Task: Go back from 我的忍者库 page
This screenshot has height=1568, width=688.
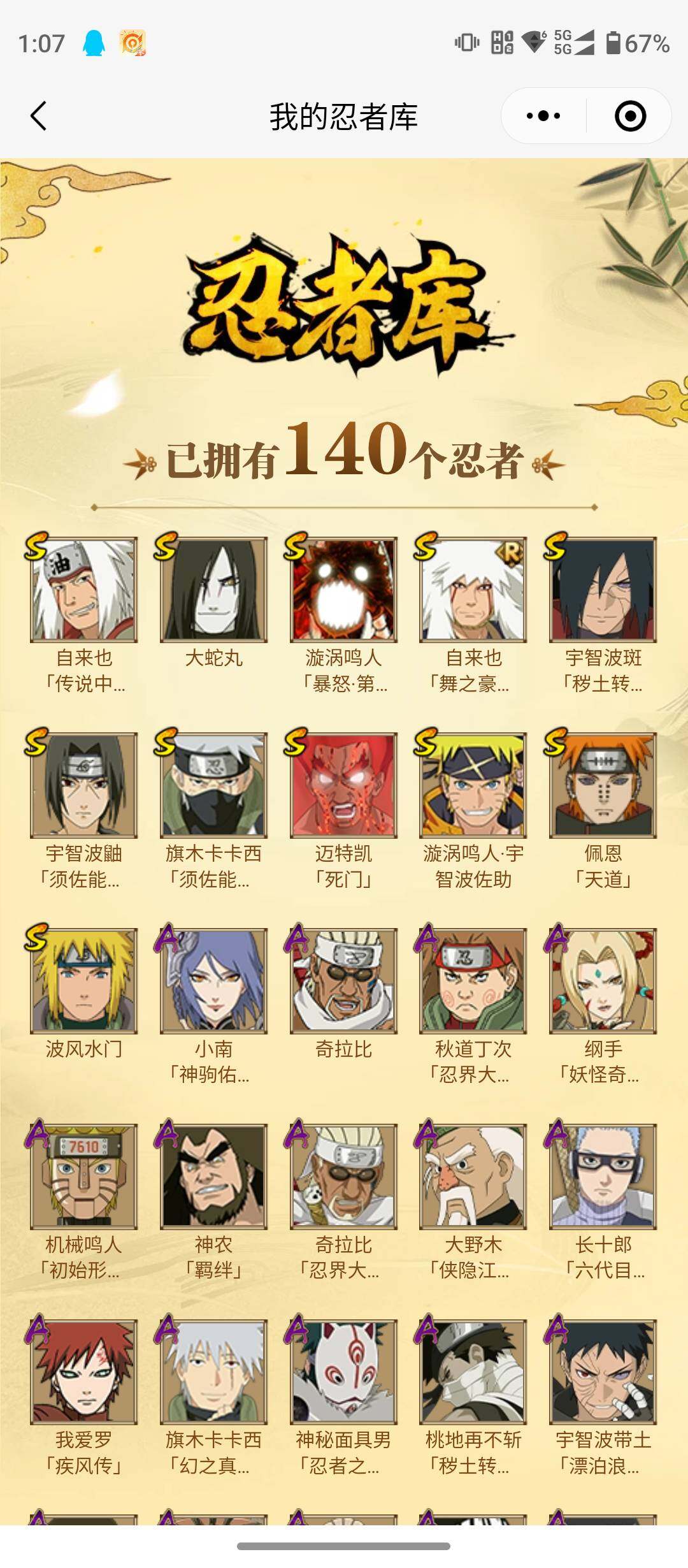Action: click(x=39, y=116)
